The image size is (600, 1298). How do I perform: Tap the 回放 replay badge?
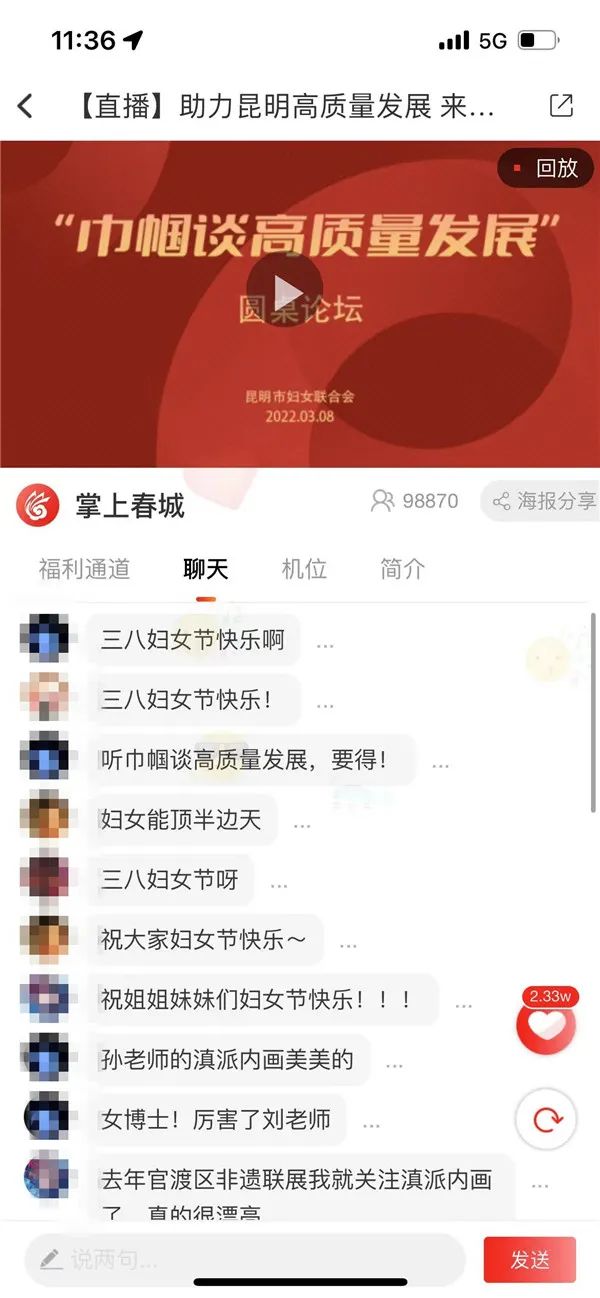[x=546, y=168]
